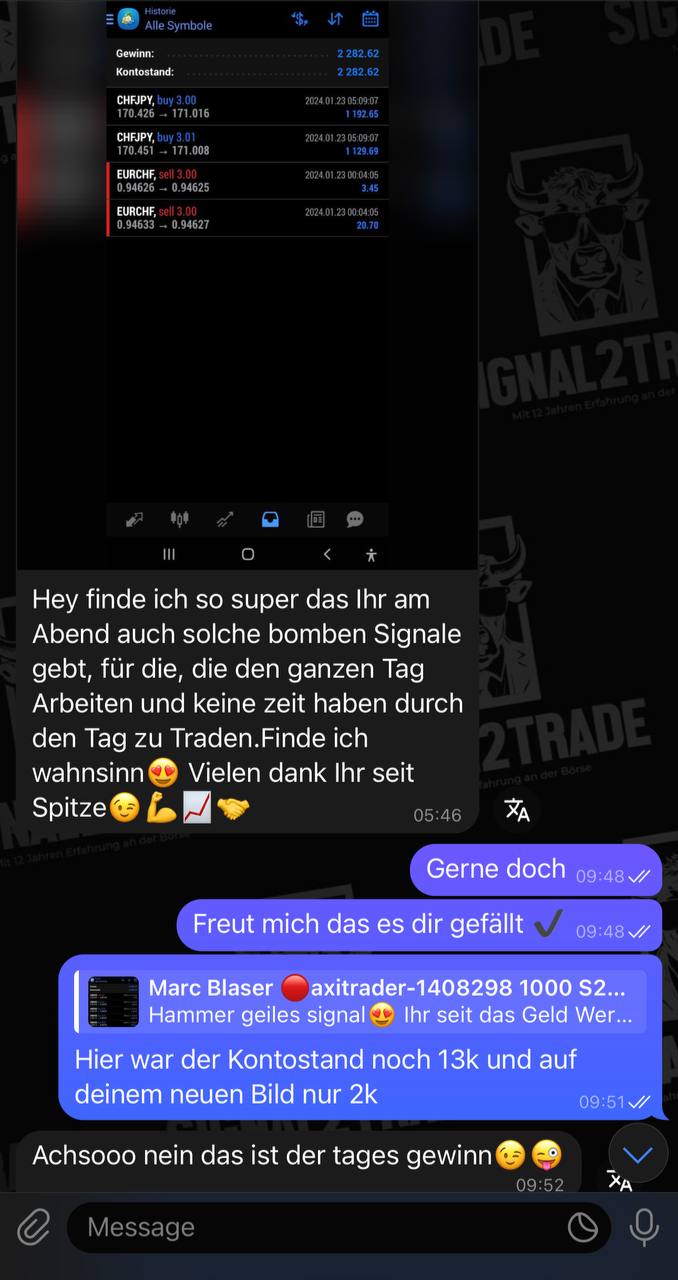Jump to latest messages with down arrow
This screenshot has height=1280, width=678.
tap(637, 1154)
